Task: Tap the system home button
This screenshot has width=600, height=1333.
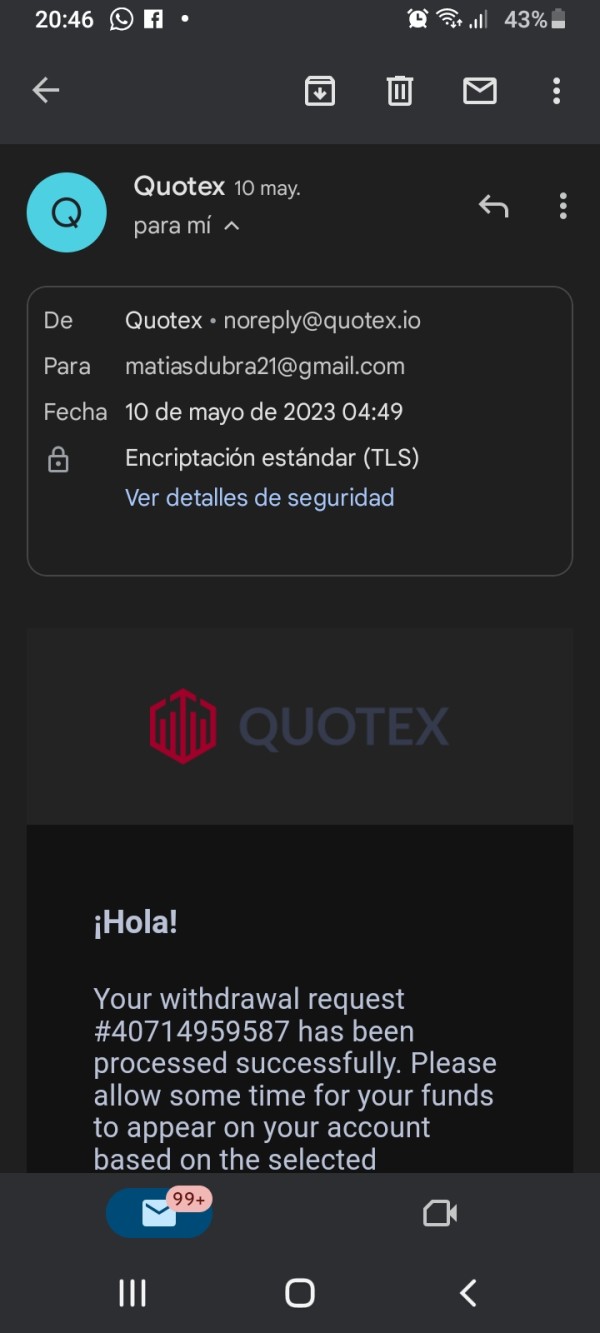Action: (300, 1292)
